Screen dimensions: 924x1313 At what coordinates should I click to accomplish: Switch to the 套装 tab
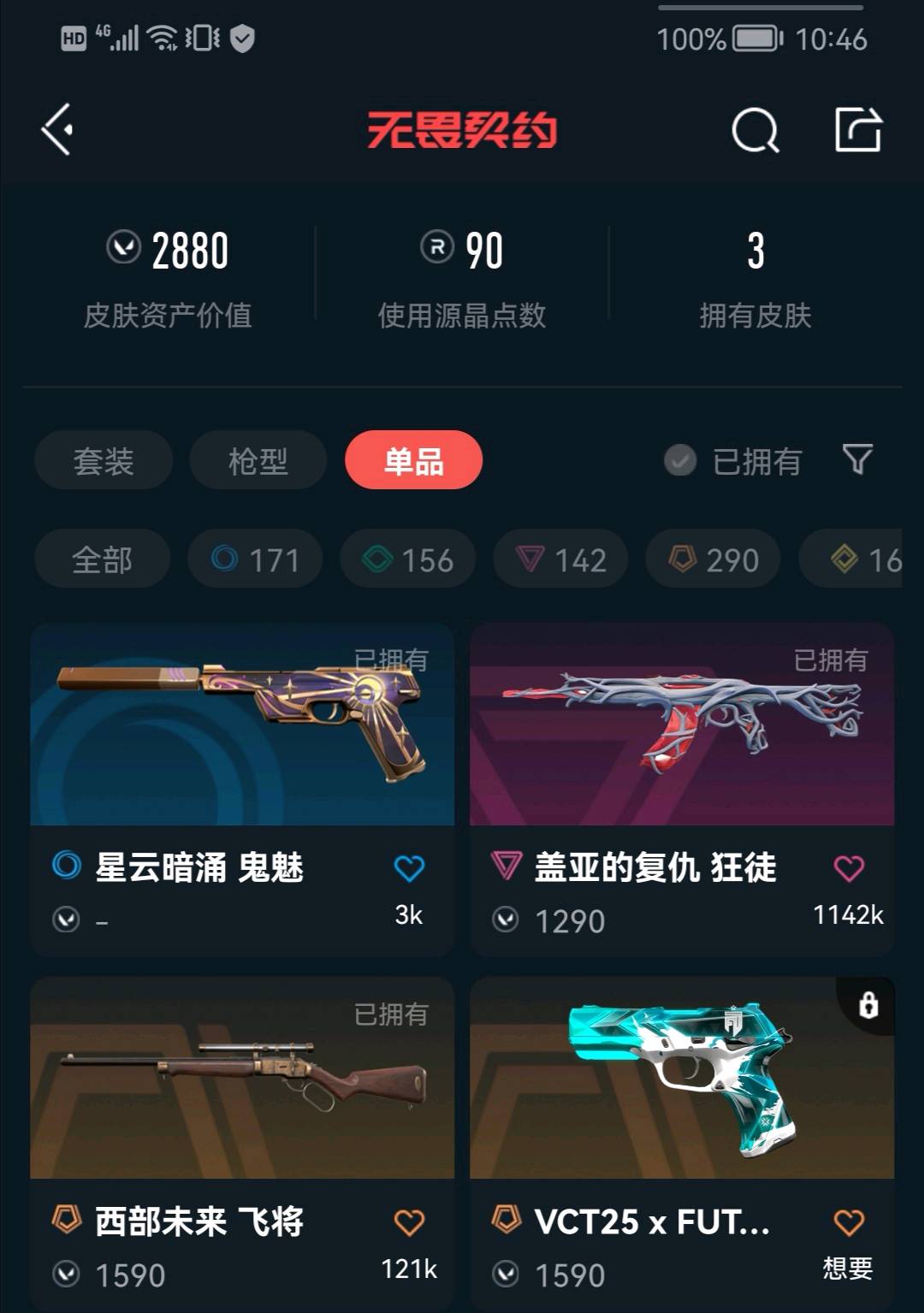(x=104, y=461)
